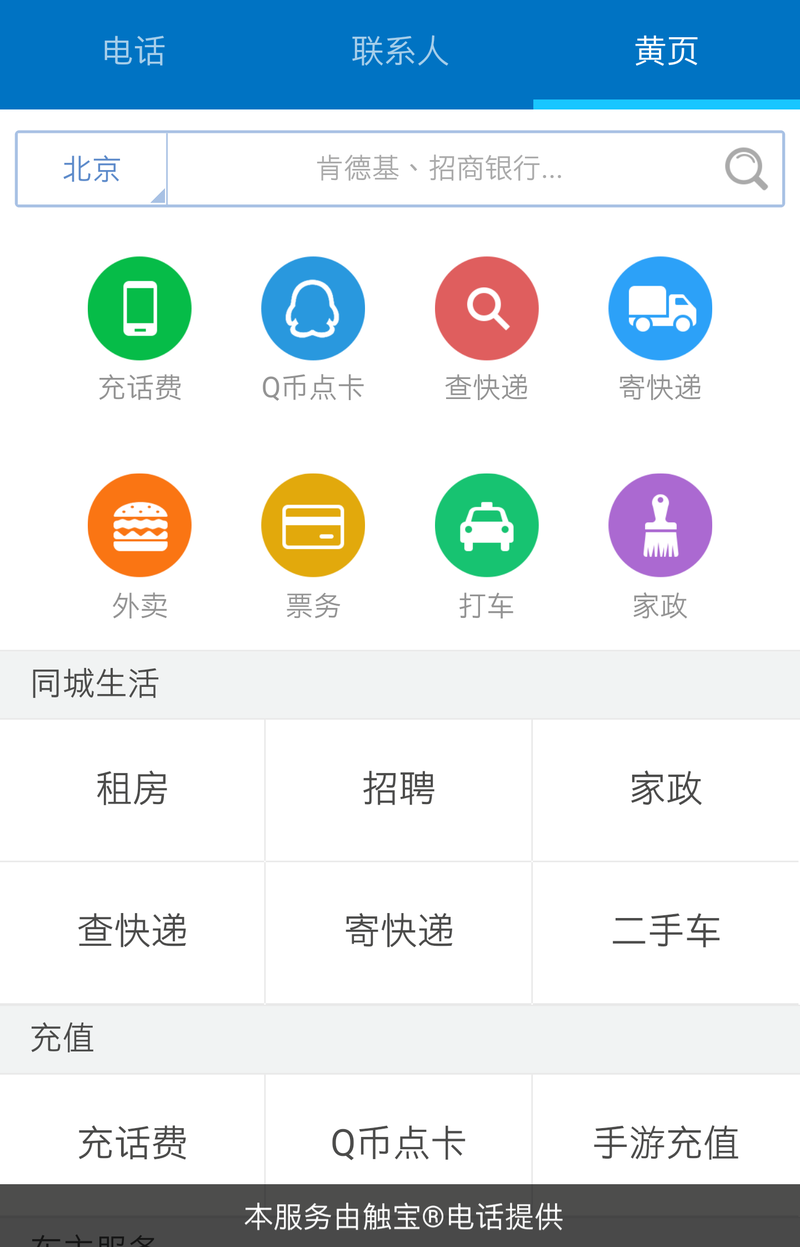Open 家政 via the purple brush icon

660,524
